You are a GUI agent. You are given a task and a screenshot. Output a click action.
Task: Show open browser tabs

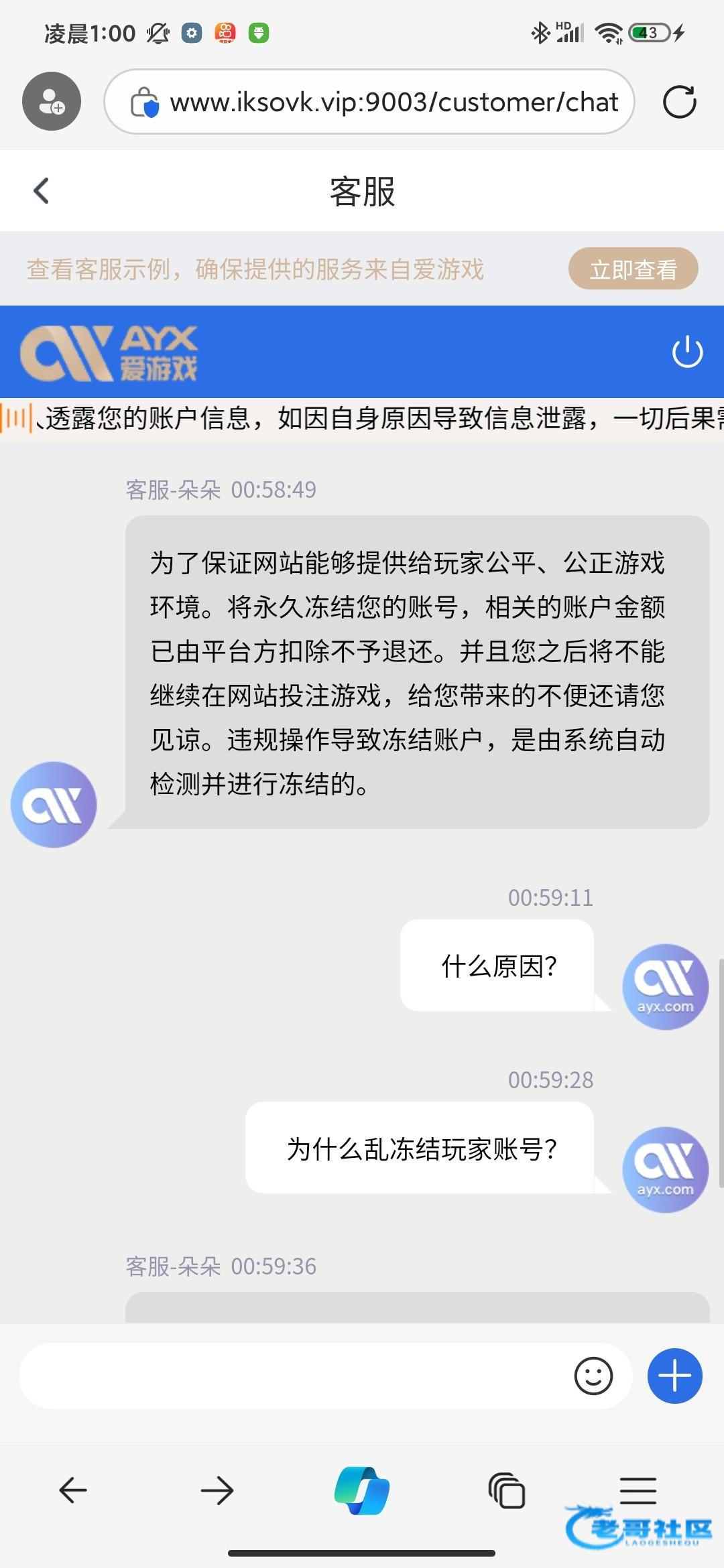(507, 1491)
